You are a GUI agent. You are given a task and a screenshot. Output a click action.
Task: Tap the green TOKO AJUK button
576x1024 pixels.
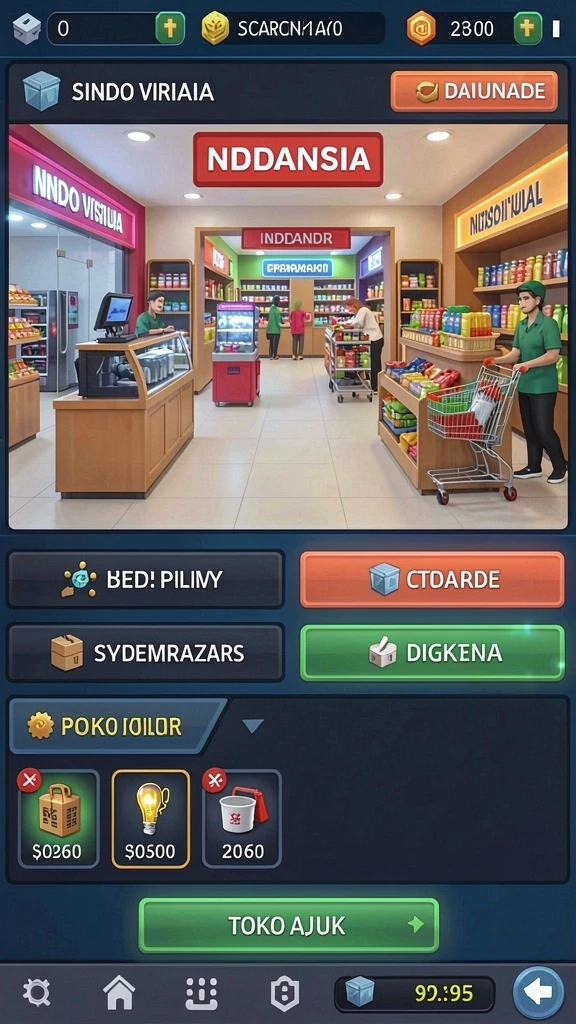[289, 925]
